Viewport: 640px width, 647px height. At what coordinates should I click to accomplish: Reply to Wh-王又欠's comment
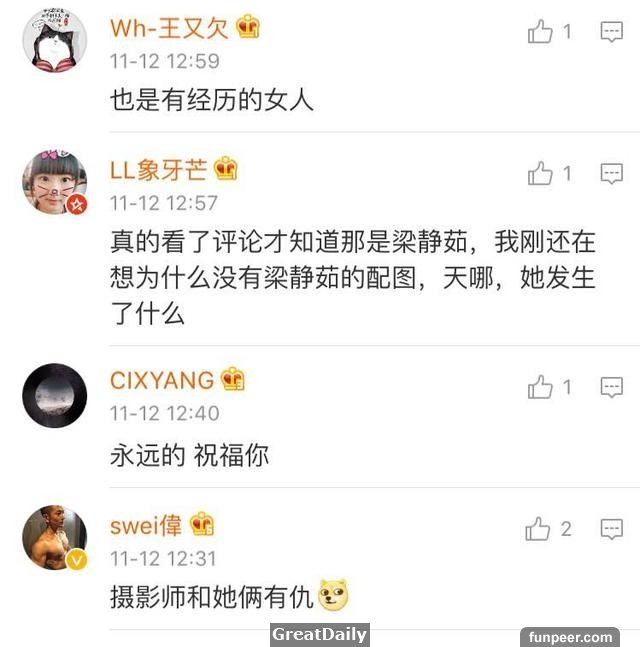pyautogui.click(x=612, y=32)
